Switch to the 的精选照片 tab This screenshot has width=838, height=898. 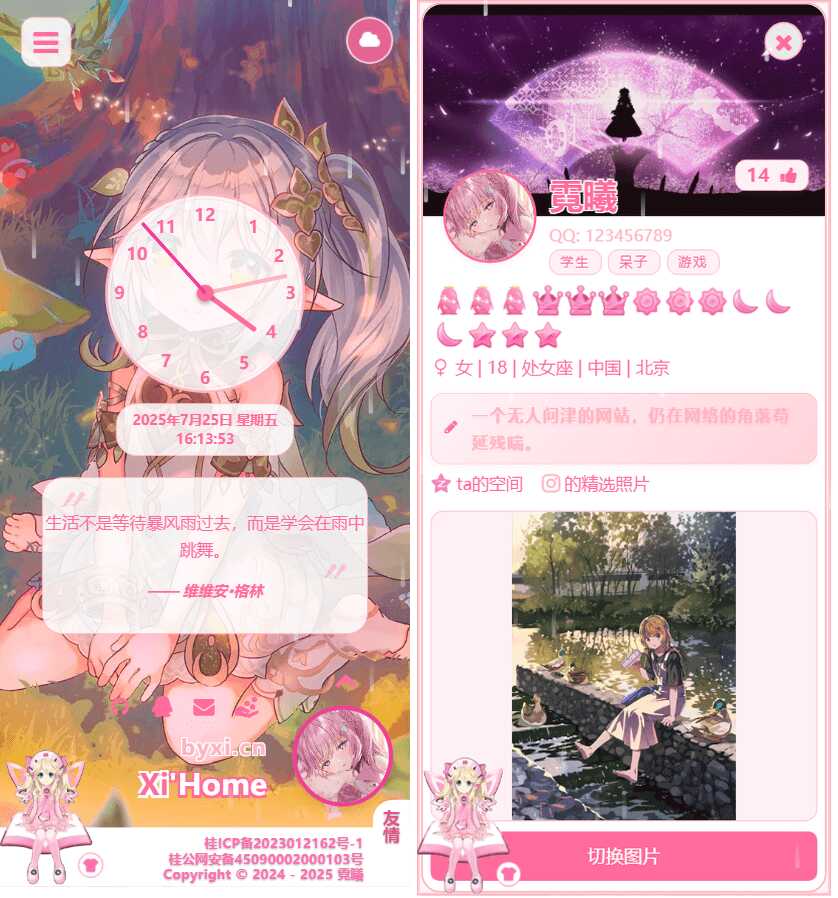[x=595, y=484]
